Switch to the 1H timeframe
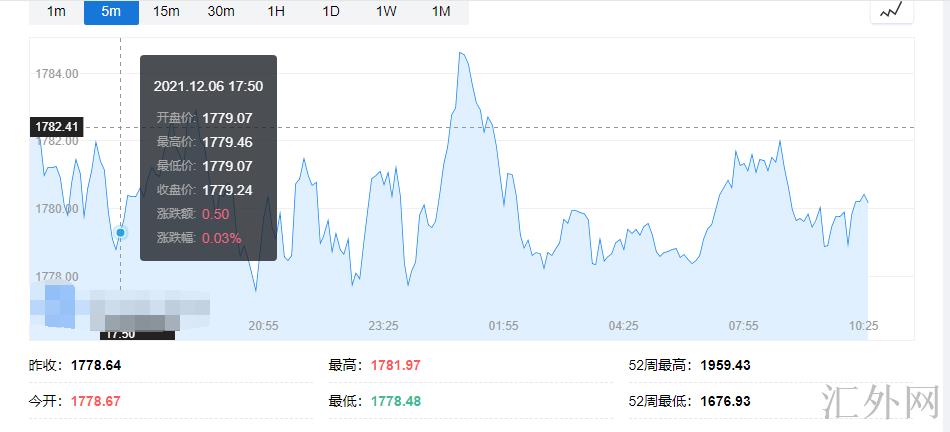The height and width of the screenshot is (432, 950). point(276,12)
